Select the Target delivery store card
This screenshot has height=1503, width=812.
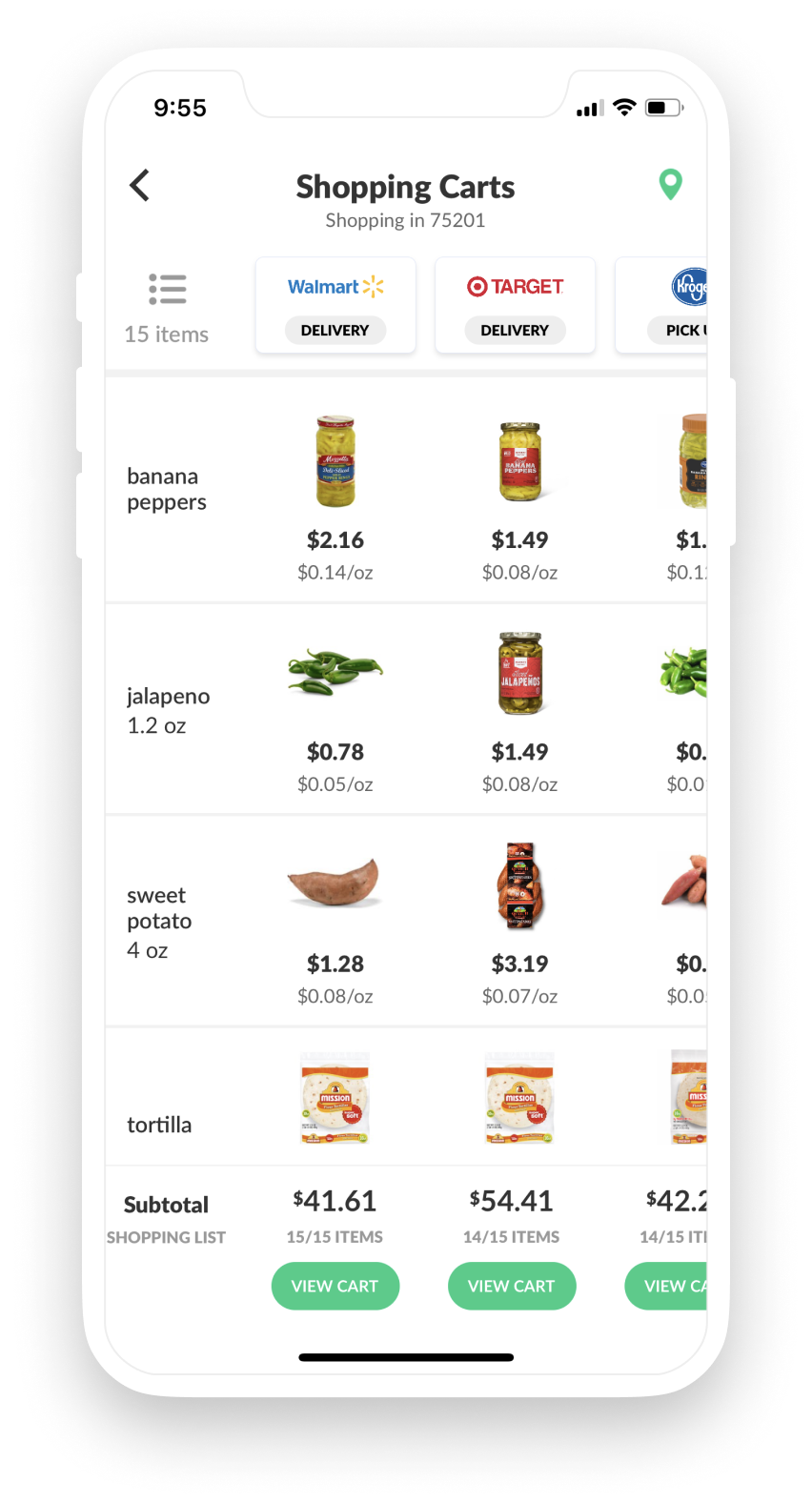click(515, 305)
